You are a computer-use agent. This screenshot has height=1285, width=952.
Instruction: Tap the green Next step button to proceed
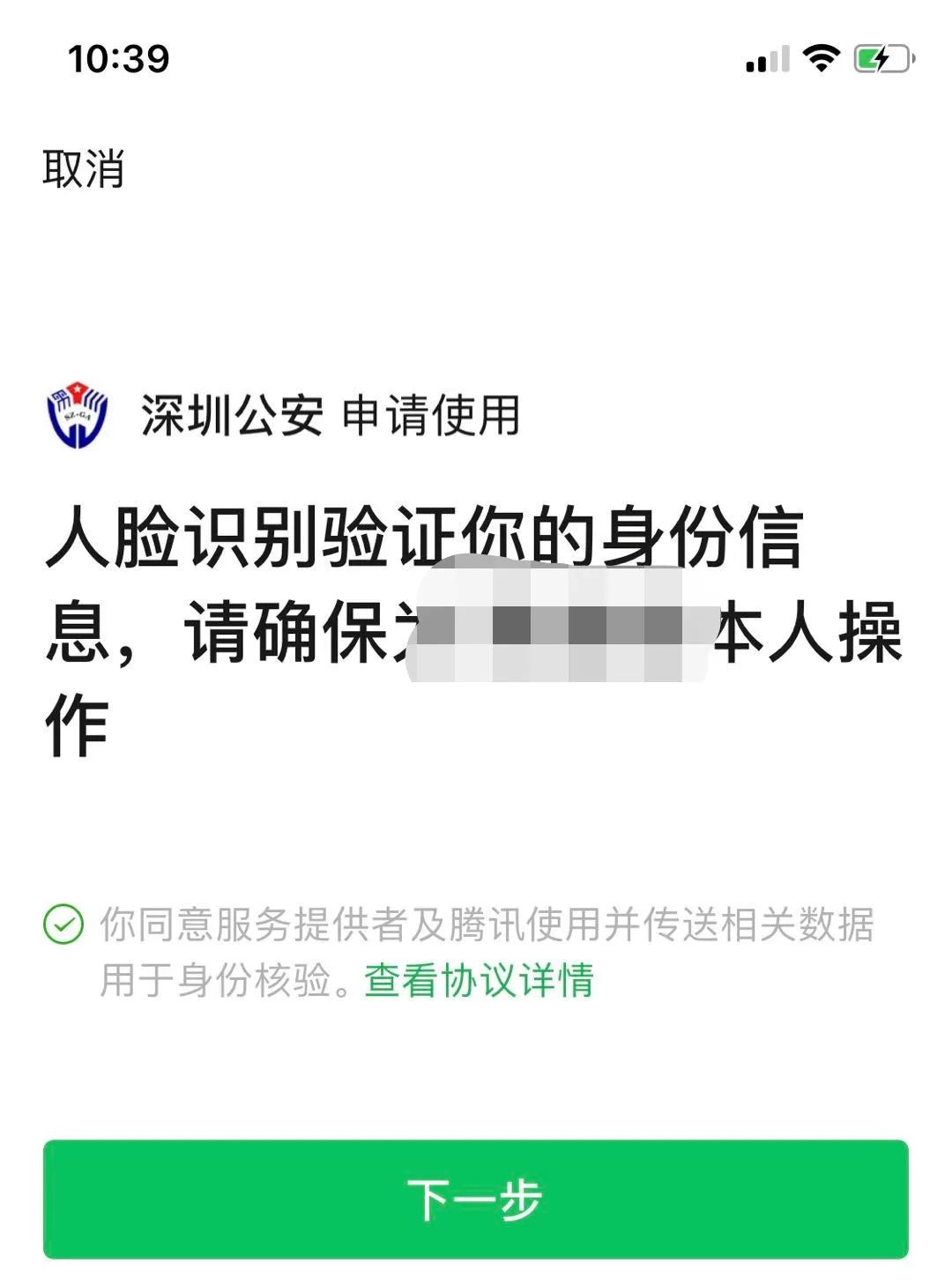(476, 1193)
